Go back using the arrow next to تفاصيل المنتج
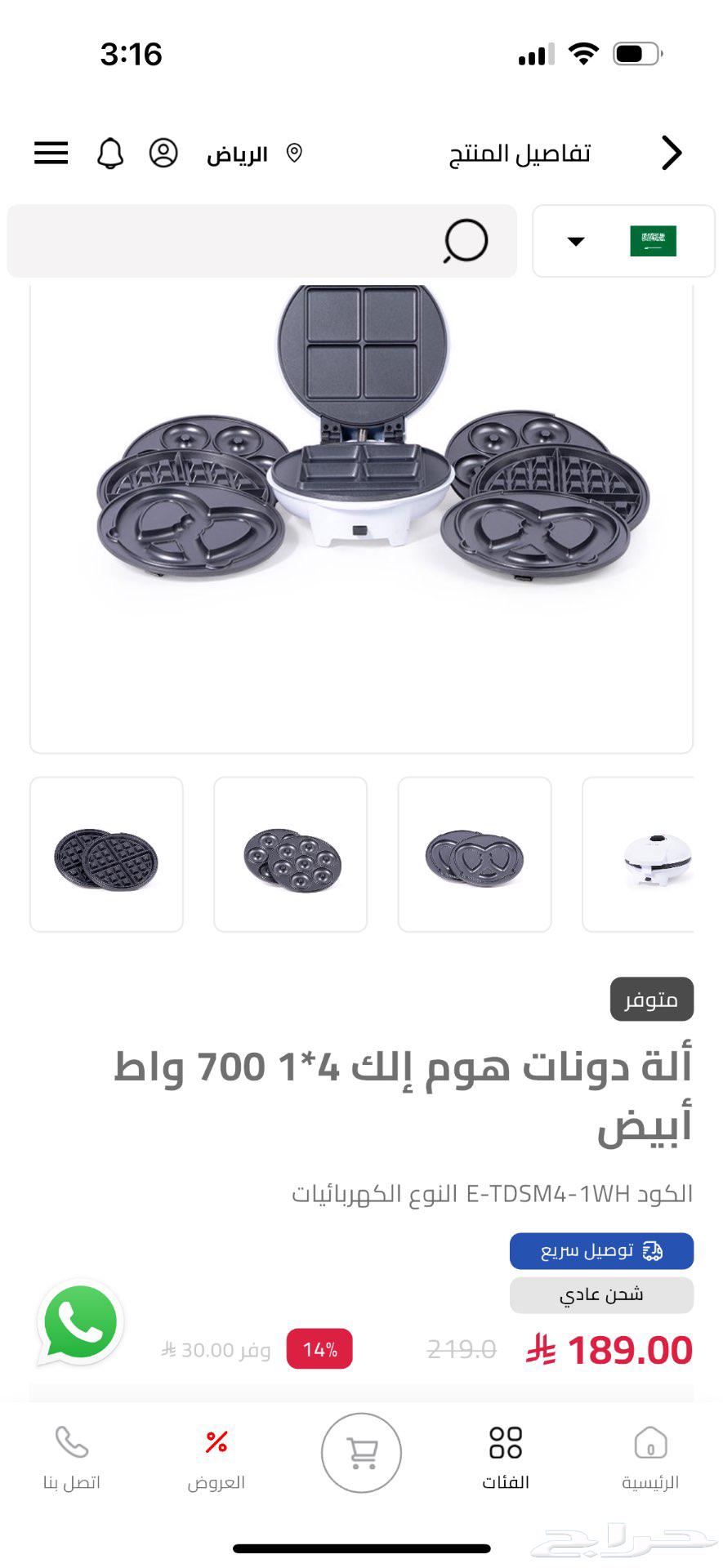Screen dimensions: 723x1568 pos(671,153)
